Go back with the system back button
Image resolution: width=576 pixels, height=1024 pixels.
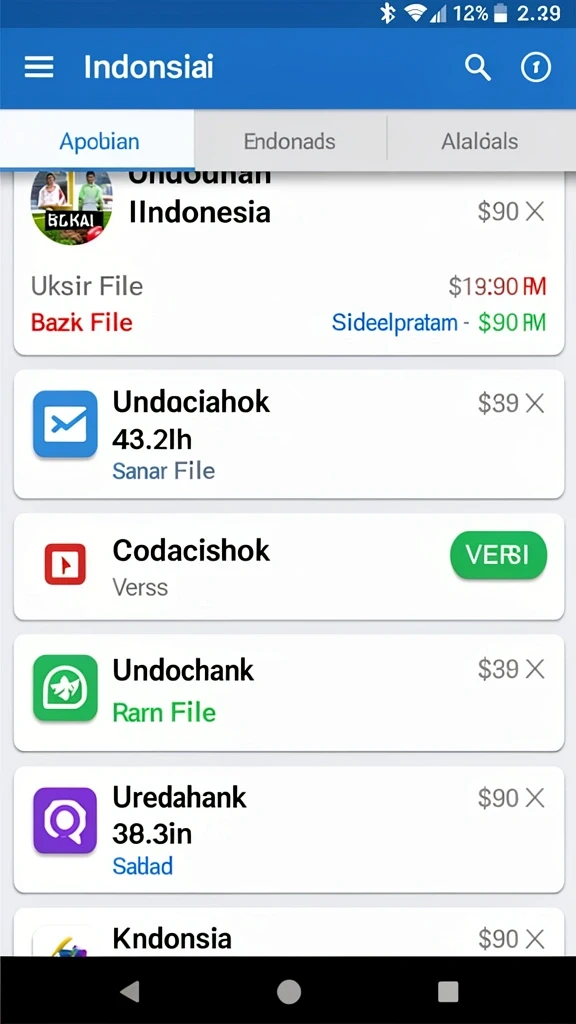pyautogui.click(x=130, y=992)
